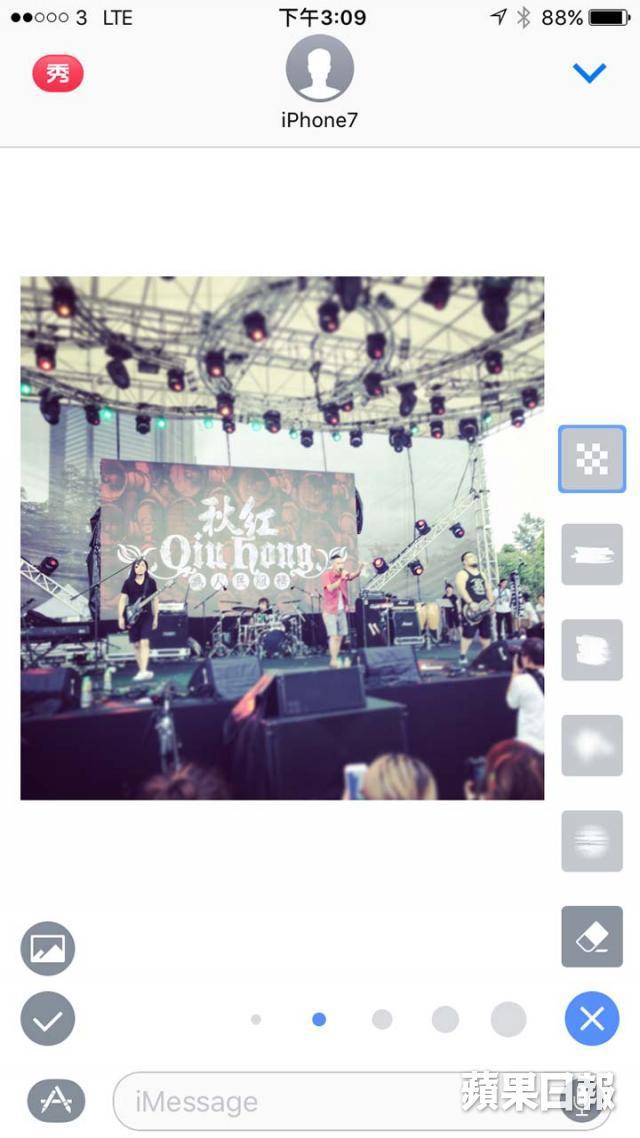
Task: Confirm the edit with the checkmark
Action: tap(48, 1019)
